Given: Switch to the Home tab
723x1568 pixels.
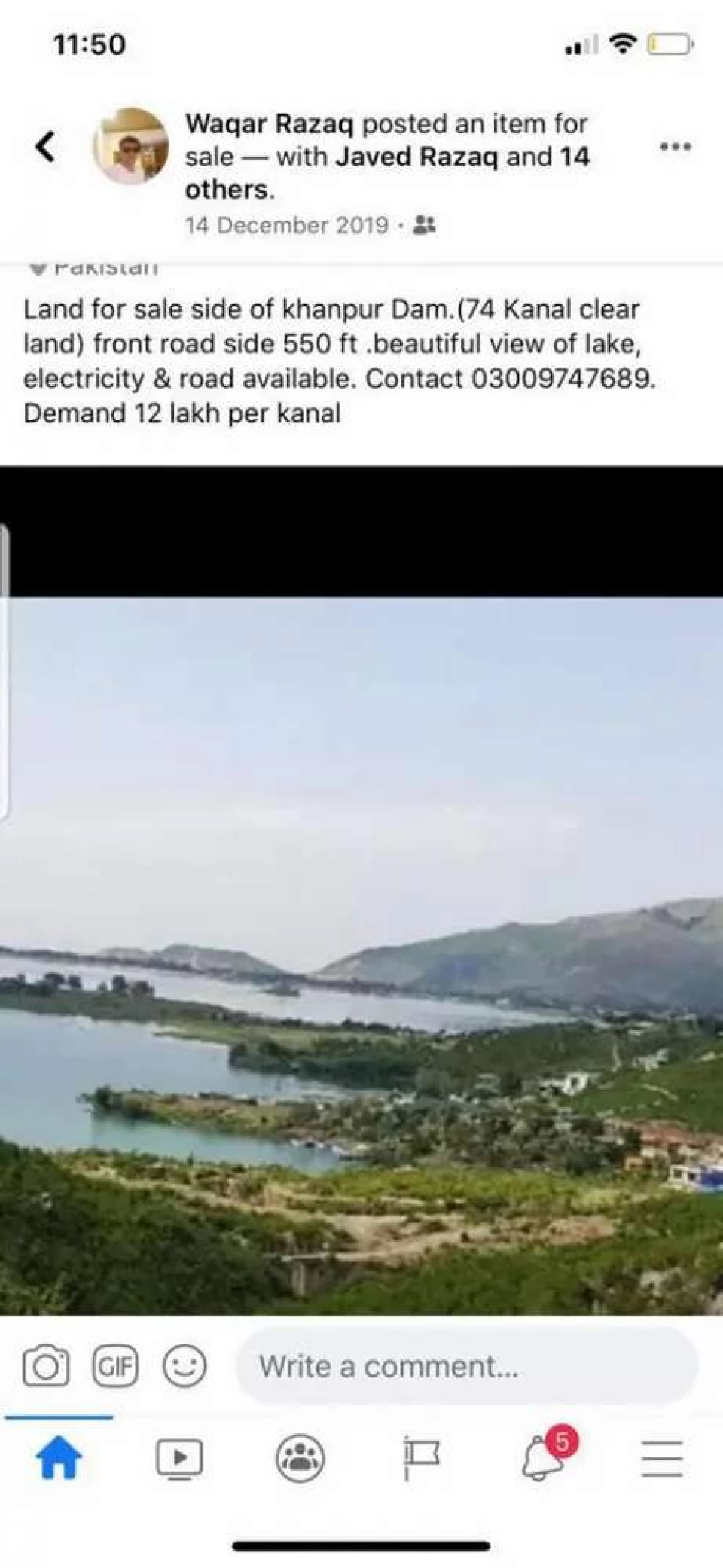Looking at the screenshot, I should tap(59, 1457).
